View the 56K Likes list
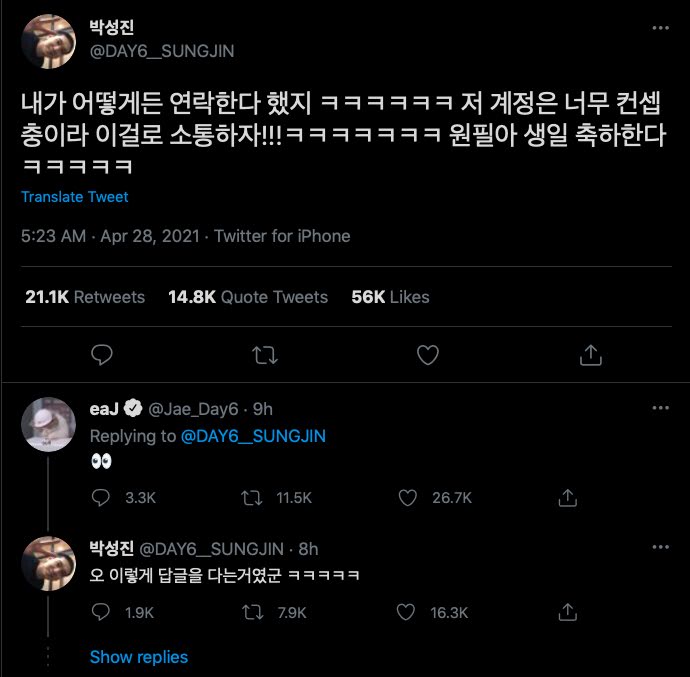The height and width of the screenshot is (677, 690). (390, 297)
